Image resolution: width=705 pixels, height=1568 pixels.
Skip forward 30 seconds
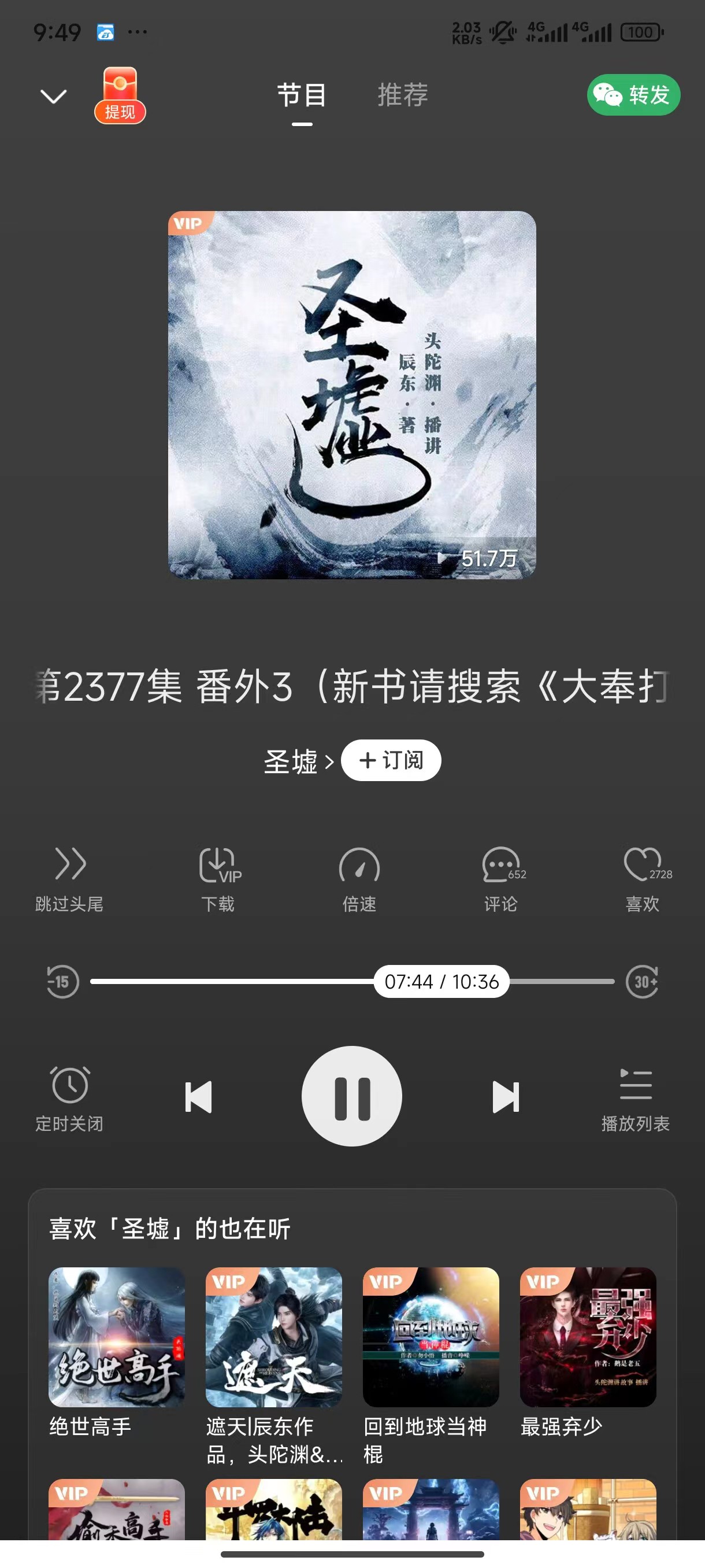(643, 981)
